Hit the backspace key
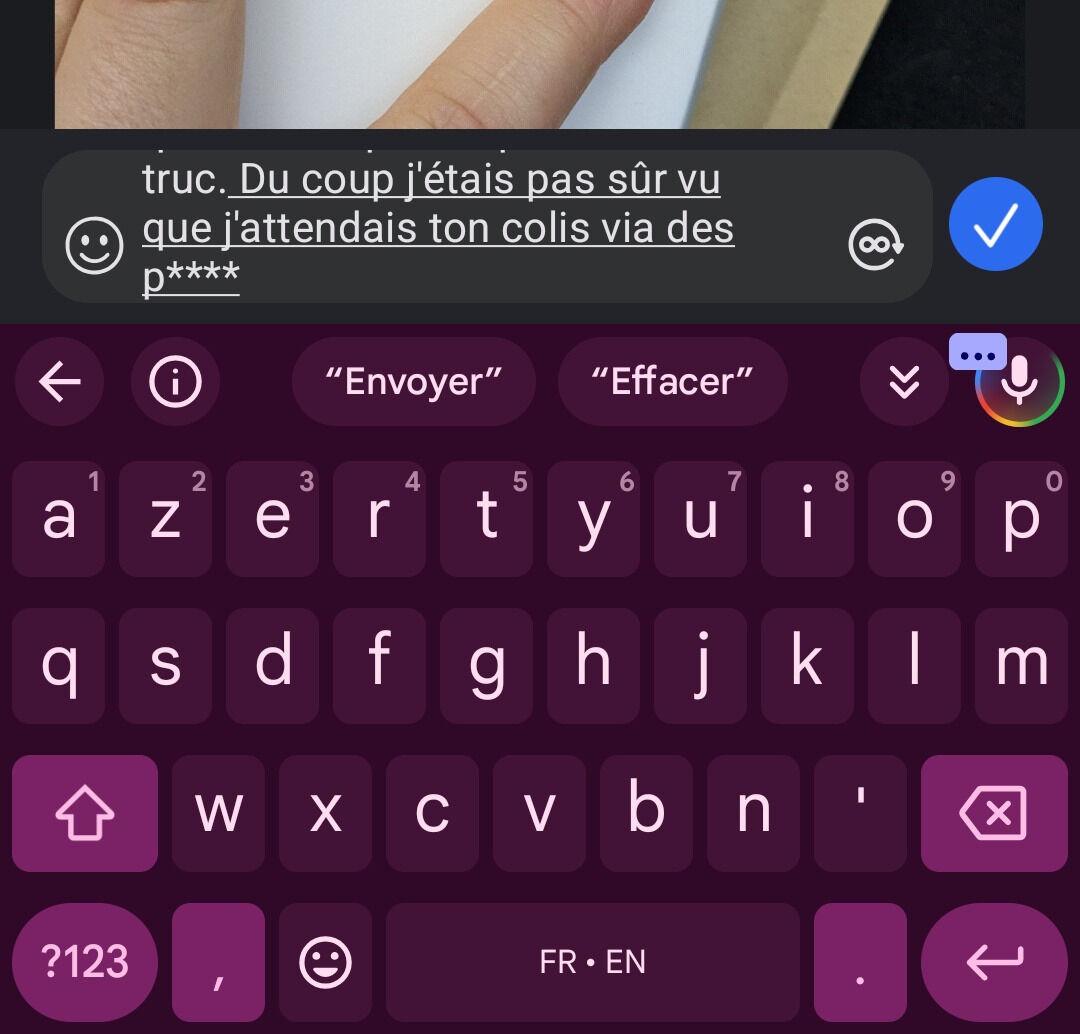 pyautogui.click(x=993, y=812)
